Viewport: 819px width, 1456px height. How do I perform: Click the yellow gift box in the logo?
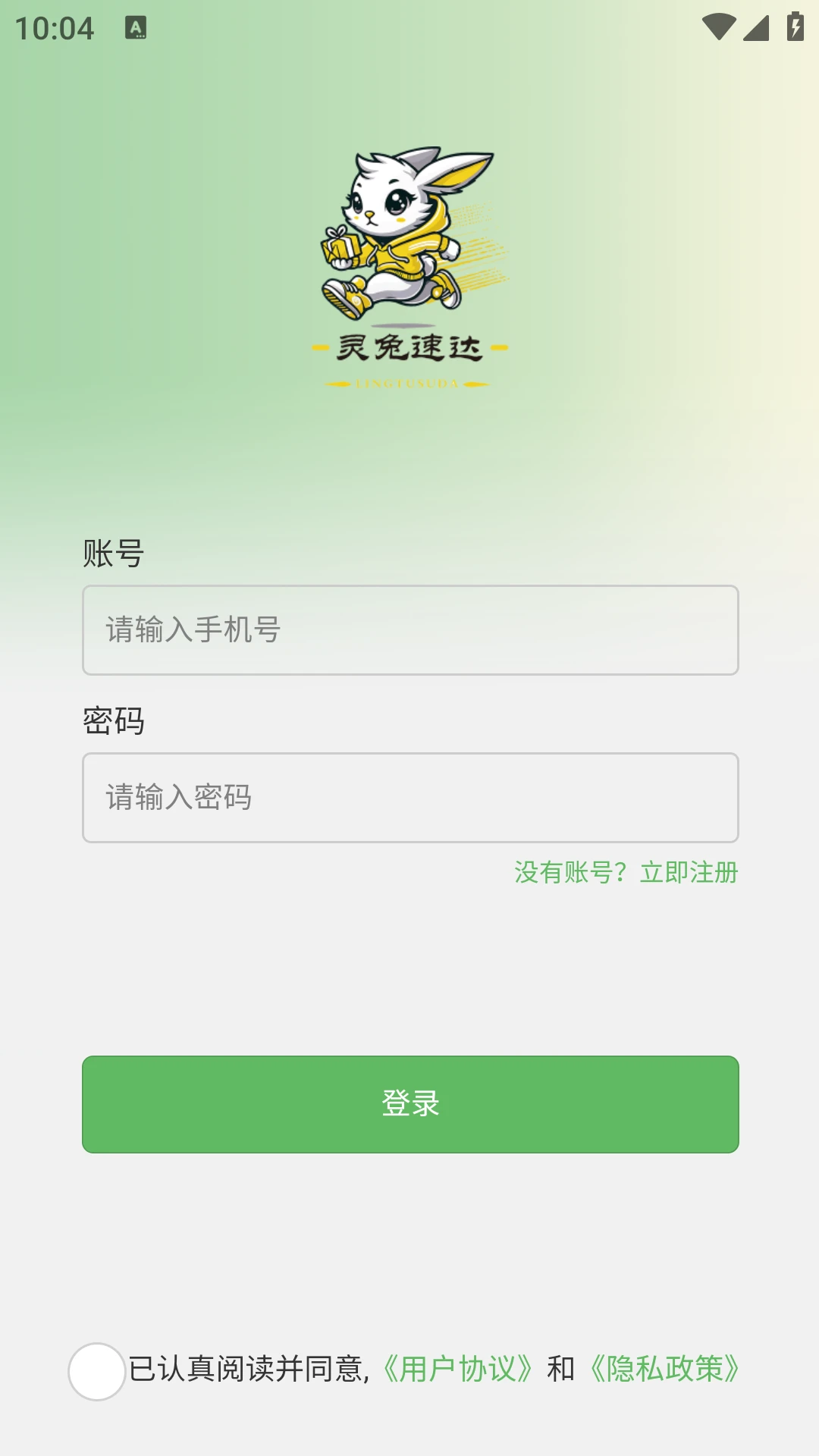pos(340,247)
